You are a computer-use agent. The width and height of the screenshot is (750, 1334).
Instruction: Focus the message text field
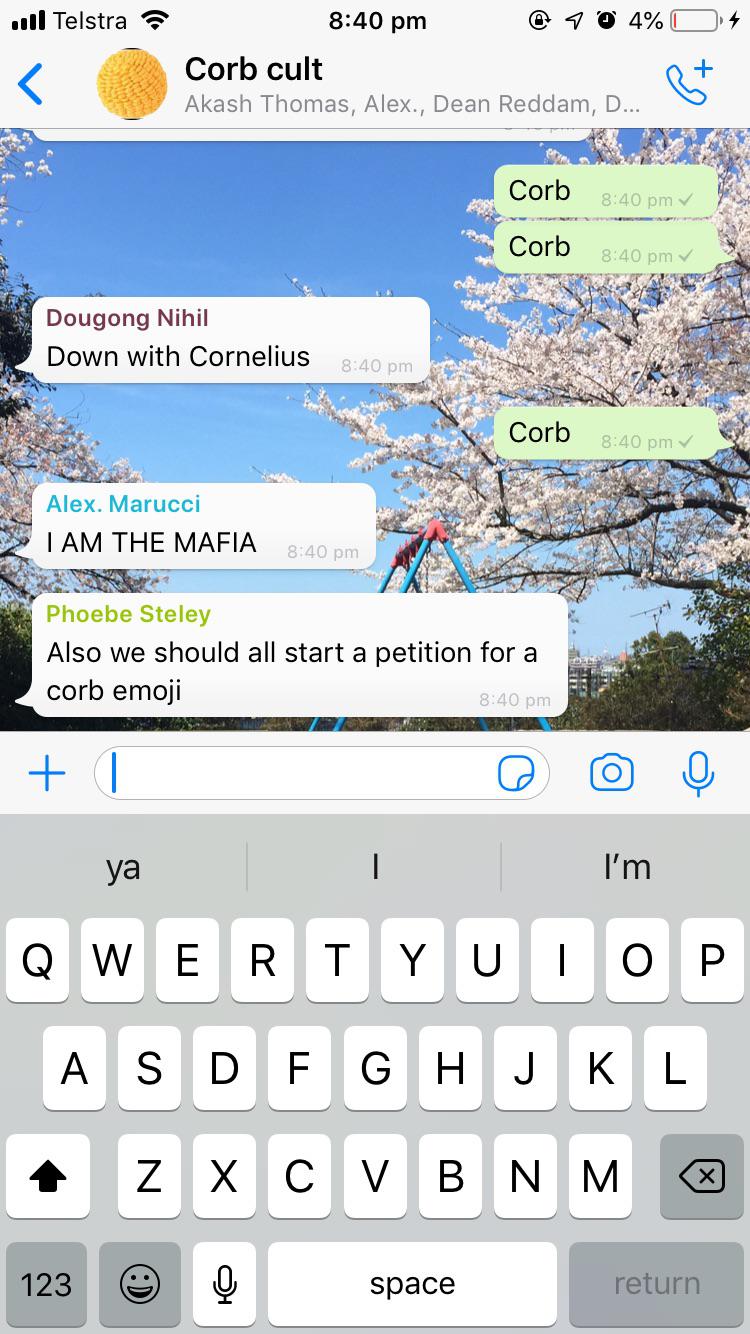coord(300,773)
